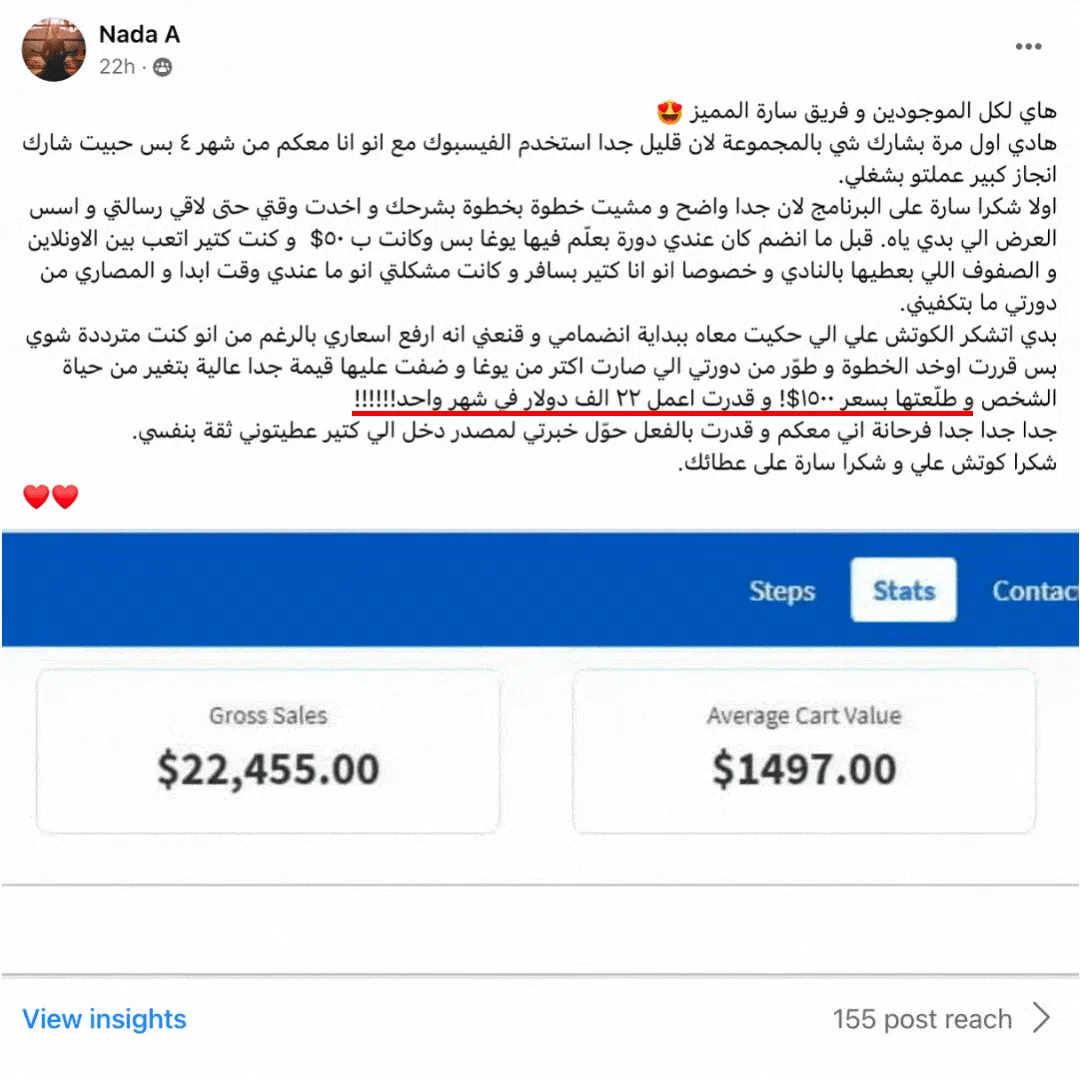Open the 155 post reach details
This screenshot has width=1080, height=1080.
coord(942,1018)
